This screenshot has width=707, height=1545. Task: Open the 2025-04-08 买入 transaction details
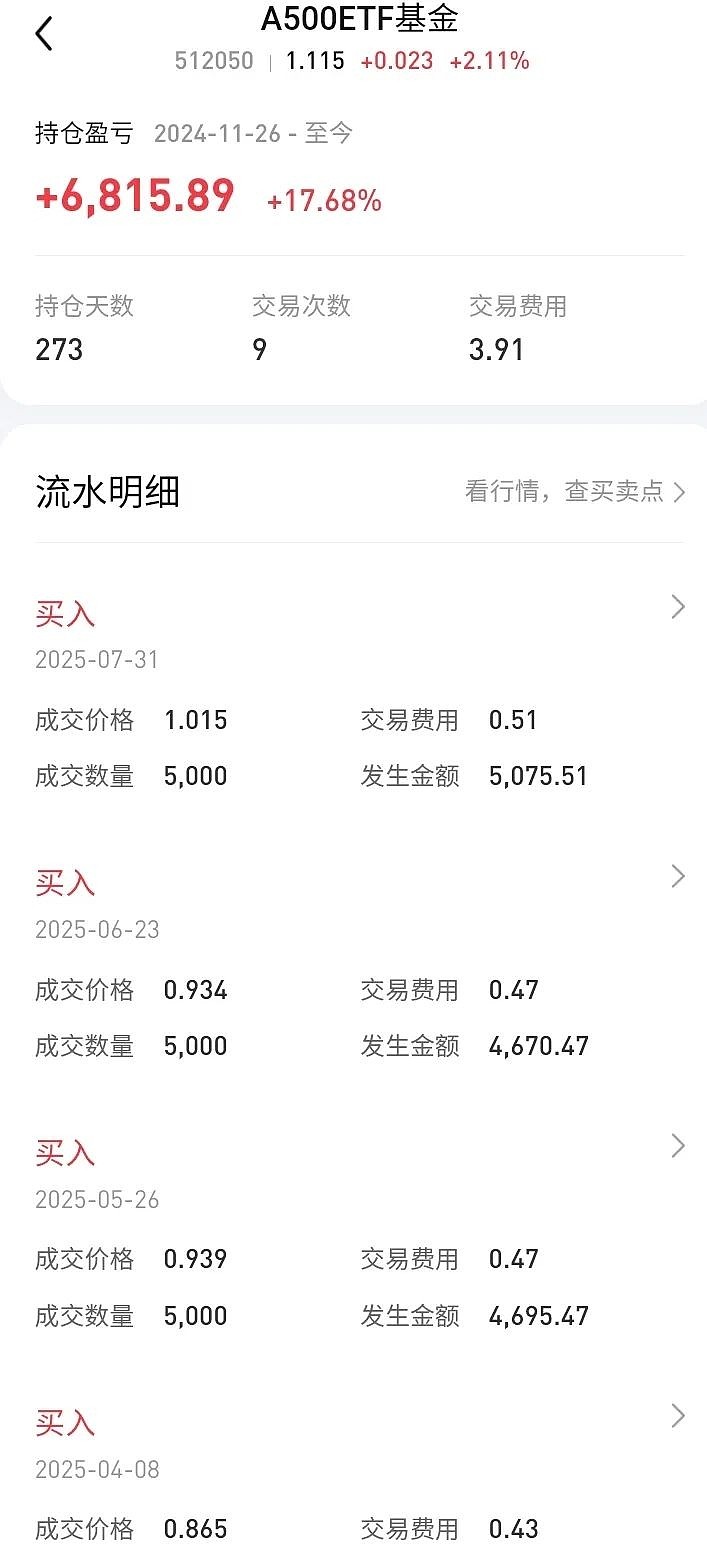(677, 1416)
